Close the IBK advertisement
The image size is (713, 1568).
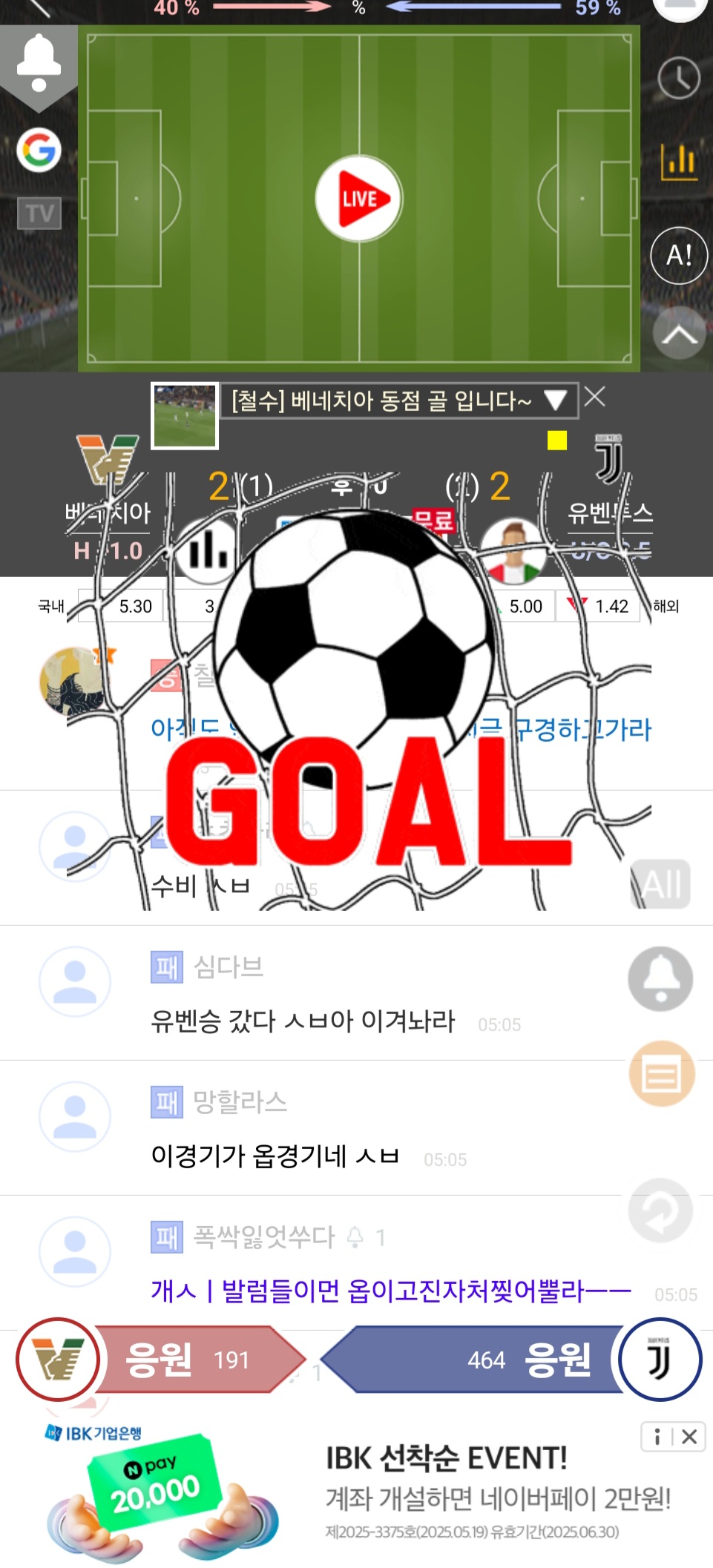[x=689, y=1437]
